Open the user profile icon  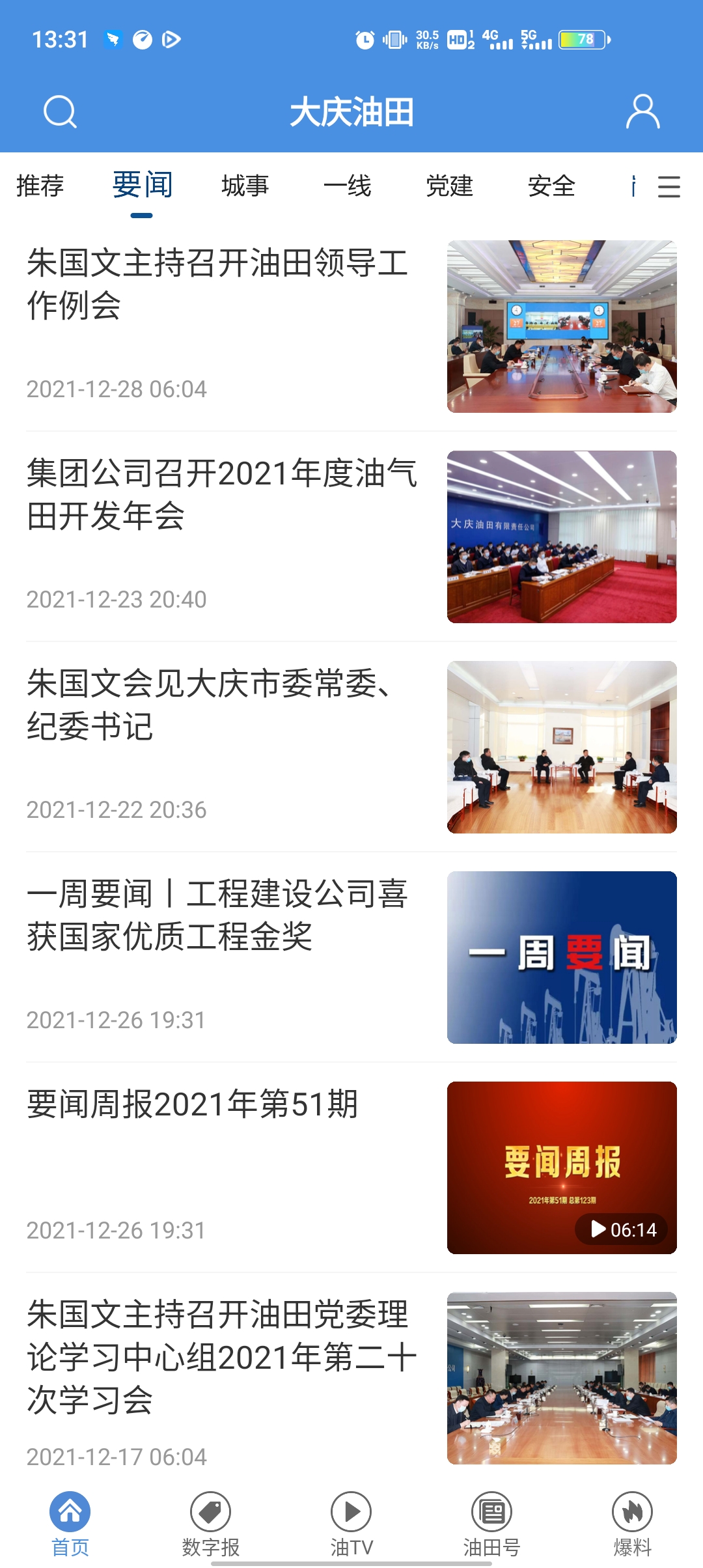[642, 112]
